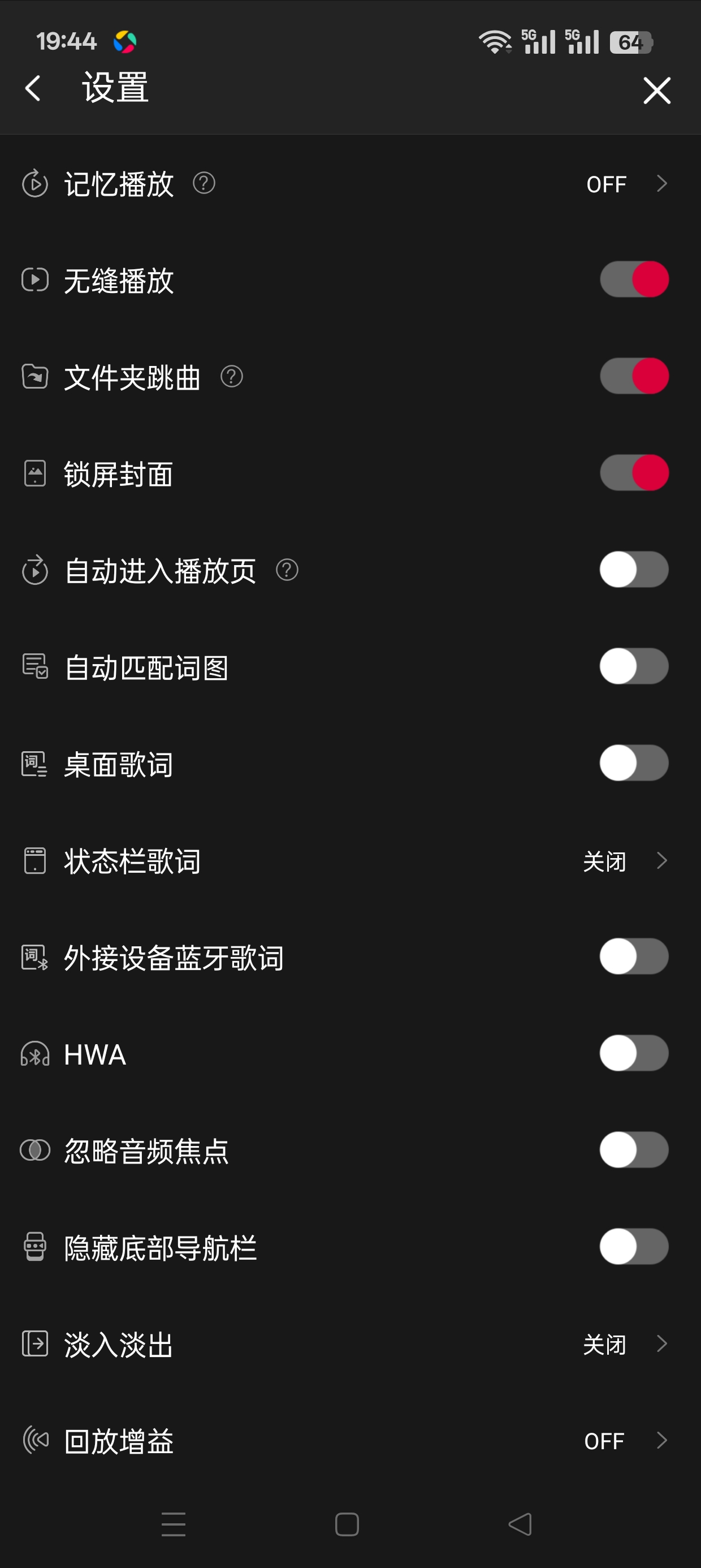Image resolution: width=701 pixels, height=1568 pixels.
Task: Open the 回放增益 options
Action: pyautogui.click(x=350, y=1441)
